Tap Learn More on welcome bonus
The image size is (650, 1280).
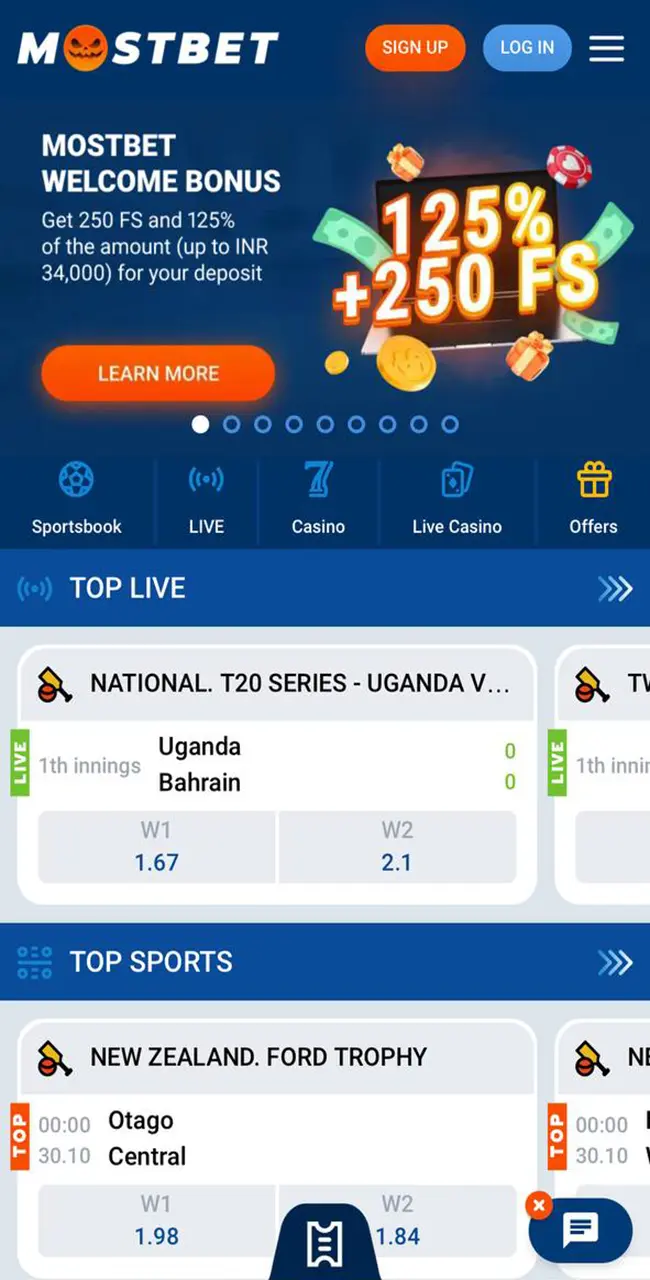pyautogui.click(x=158, y=374)
